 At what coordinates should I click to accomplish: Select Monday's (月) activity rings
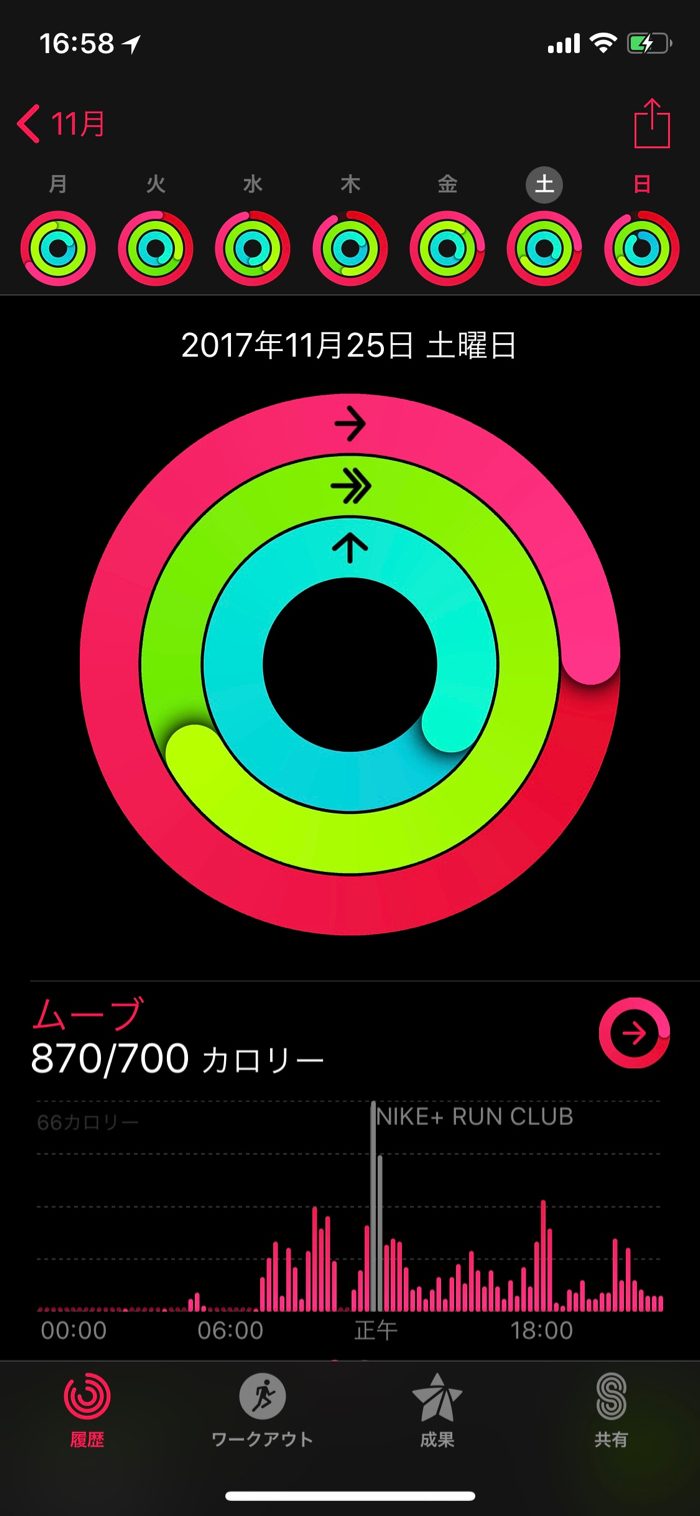tap(58, 248)
